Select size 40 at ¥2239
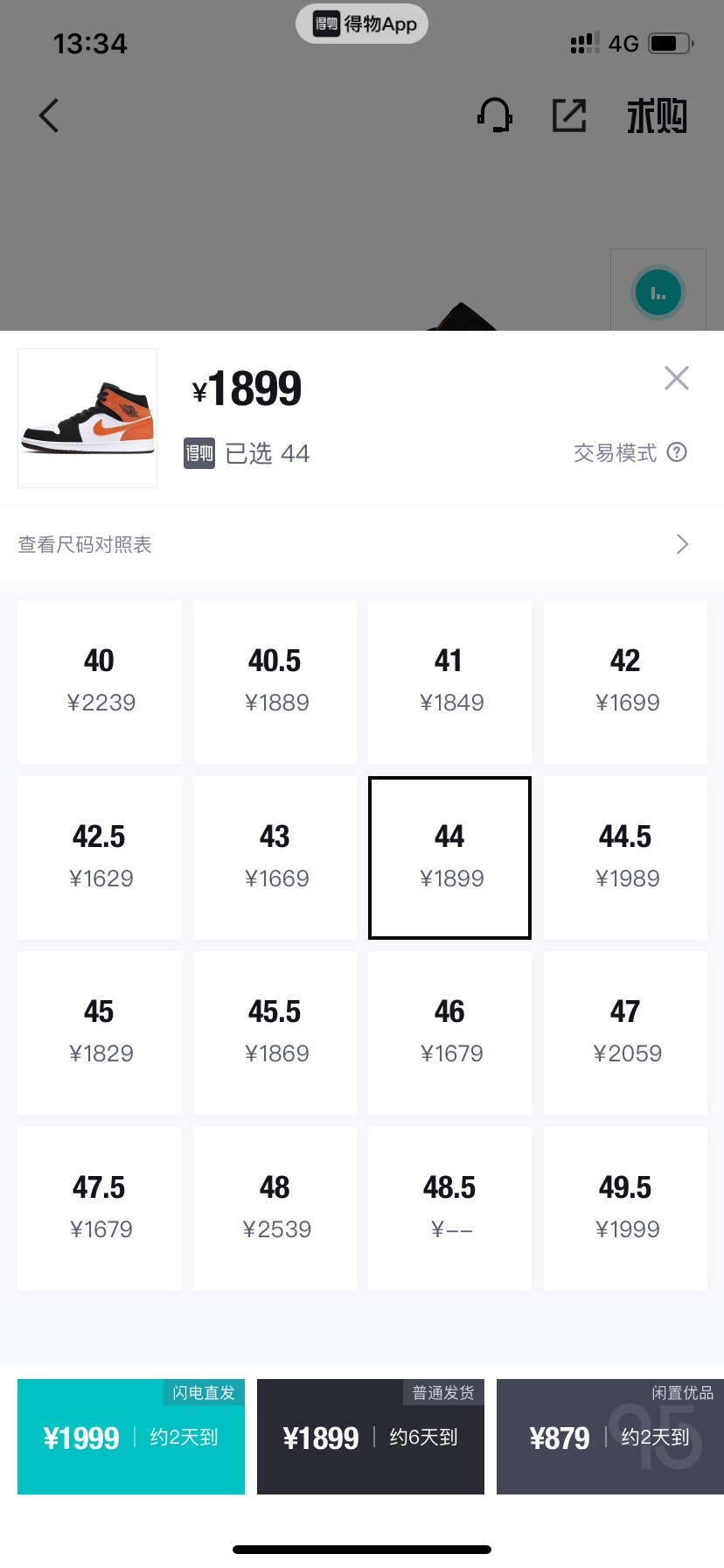This screenshot has width=724, height=1568. [99, 681]
